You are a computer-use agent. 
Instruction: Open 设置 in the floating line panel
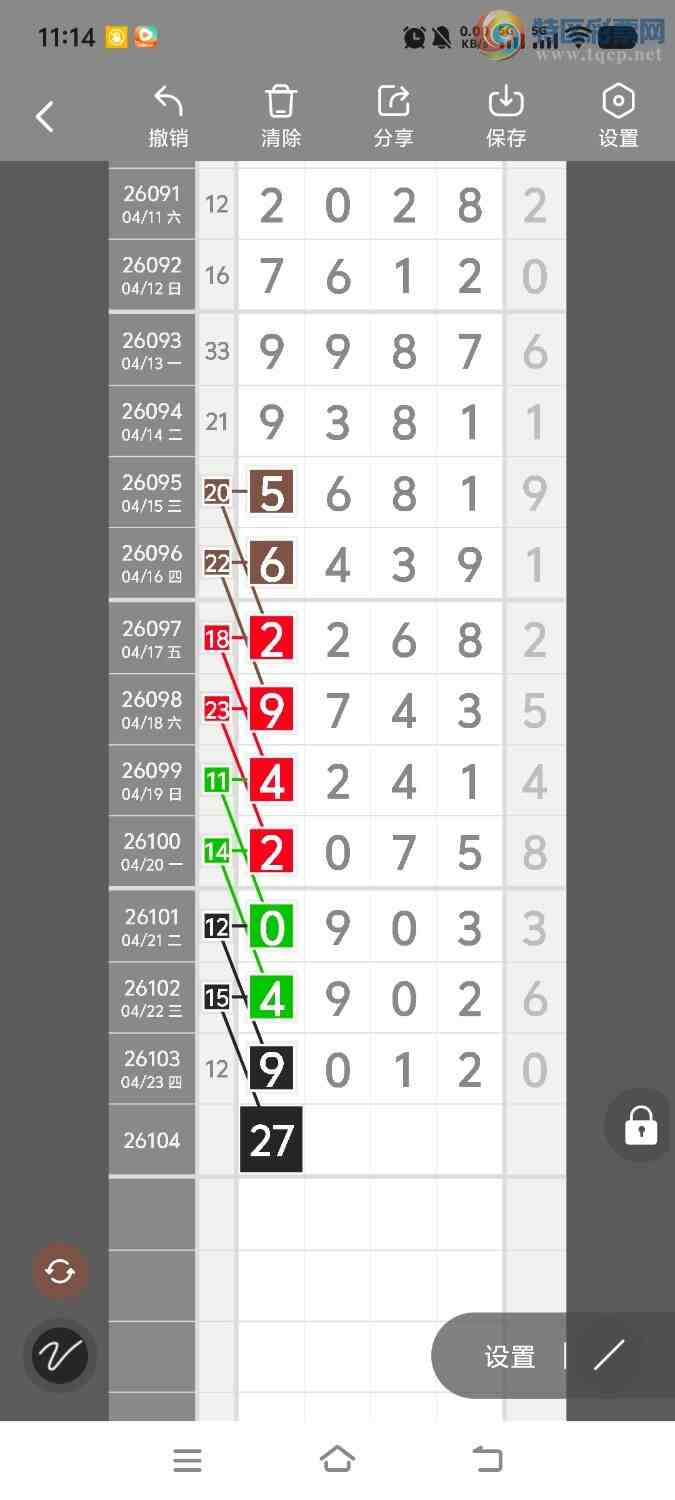(510, 1357)
